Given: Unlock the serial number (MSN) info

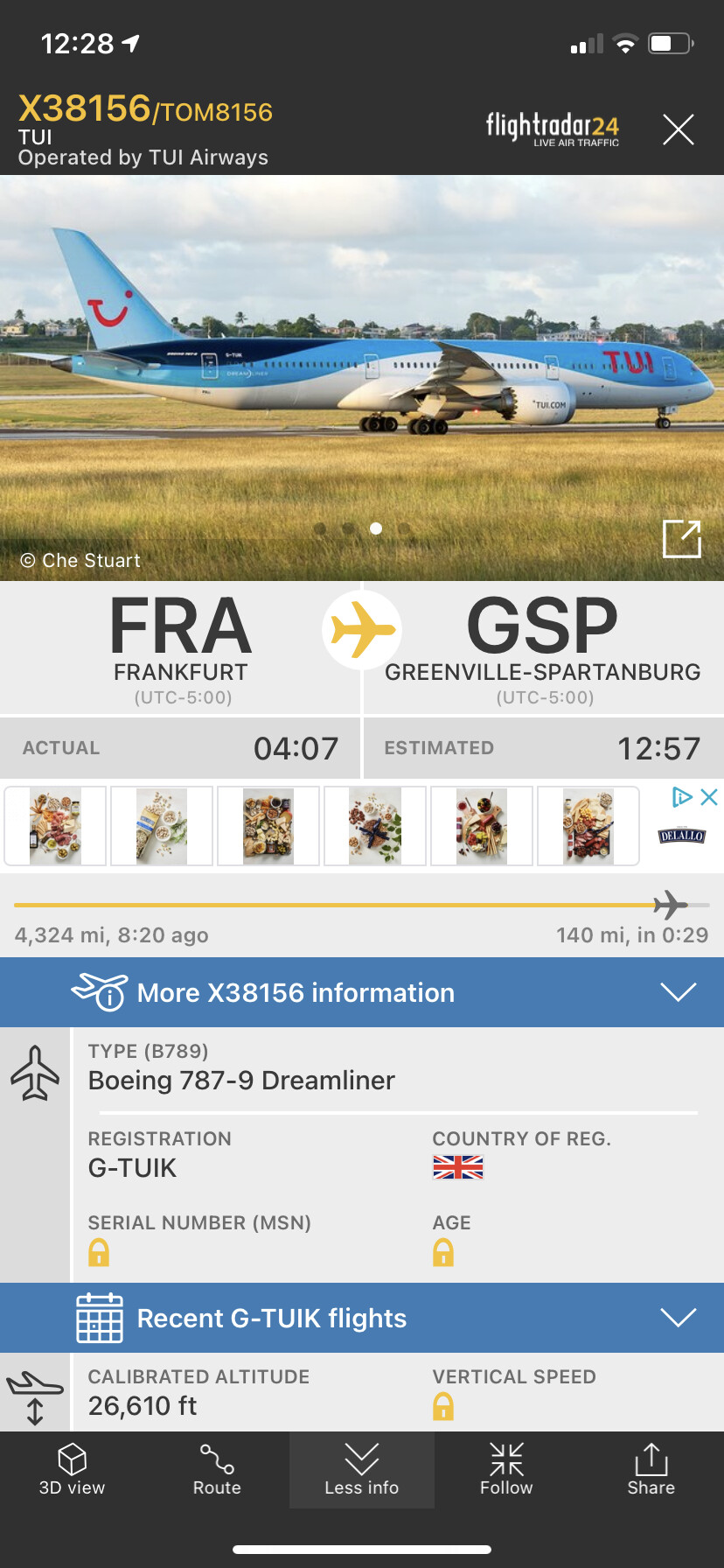Looking at the screenshot, I should tap(99, 1253).
